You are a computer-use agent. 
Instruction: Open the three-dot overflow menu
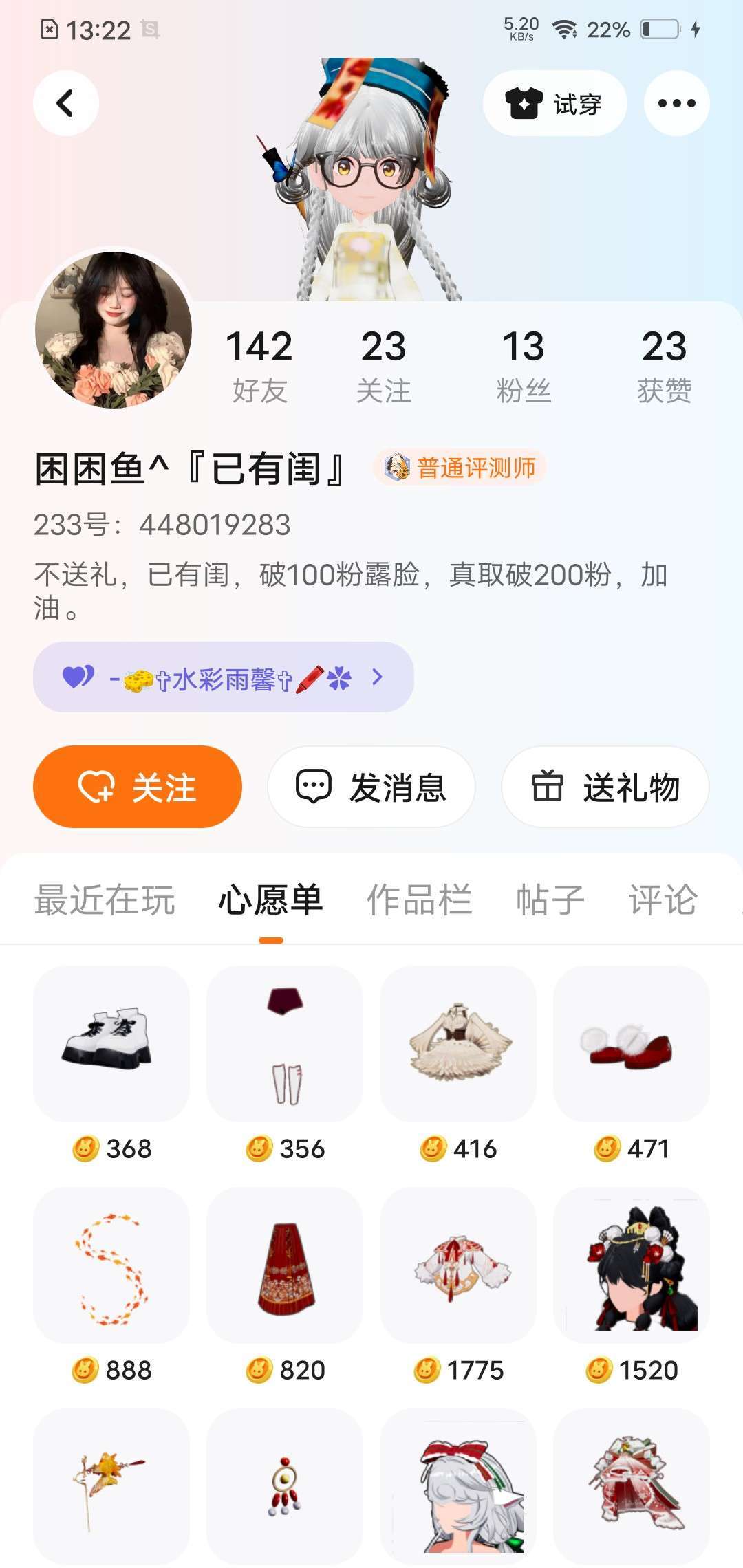(x=676, y=103)
